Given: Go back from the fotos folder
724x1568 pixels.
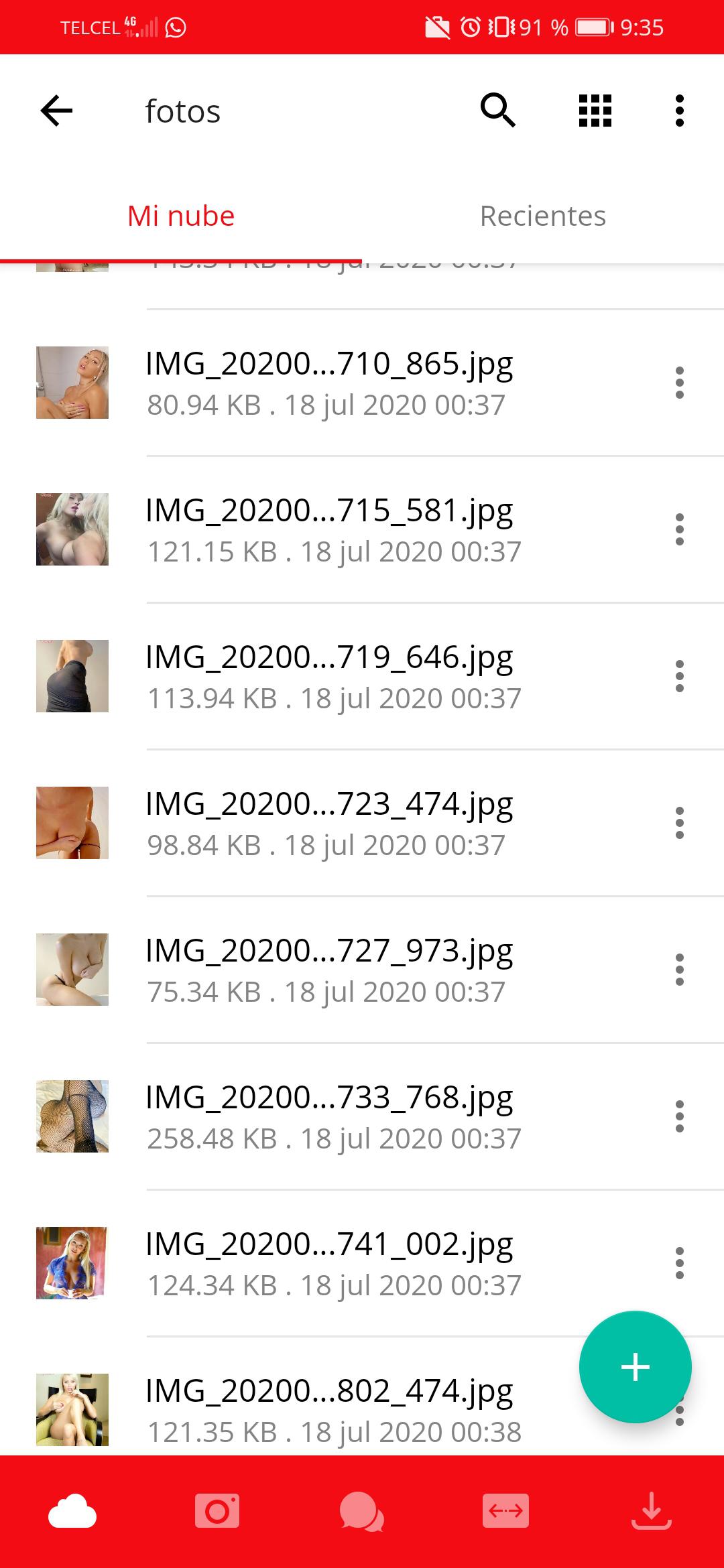Looking at the screenshot, I should tap(56, 111).
